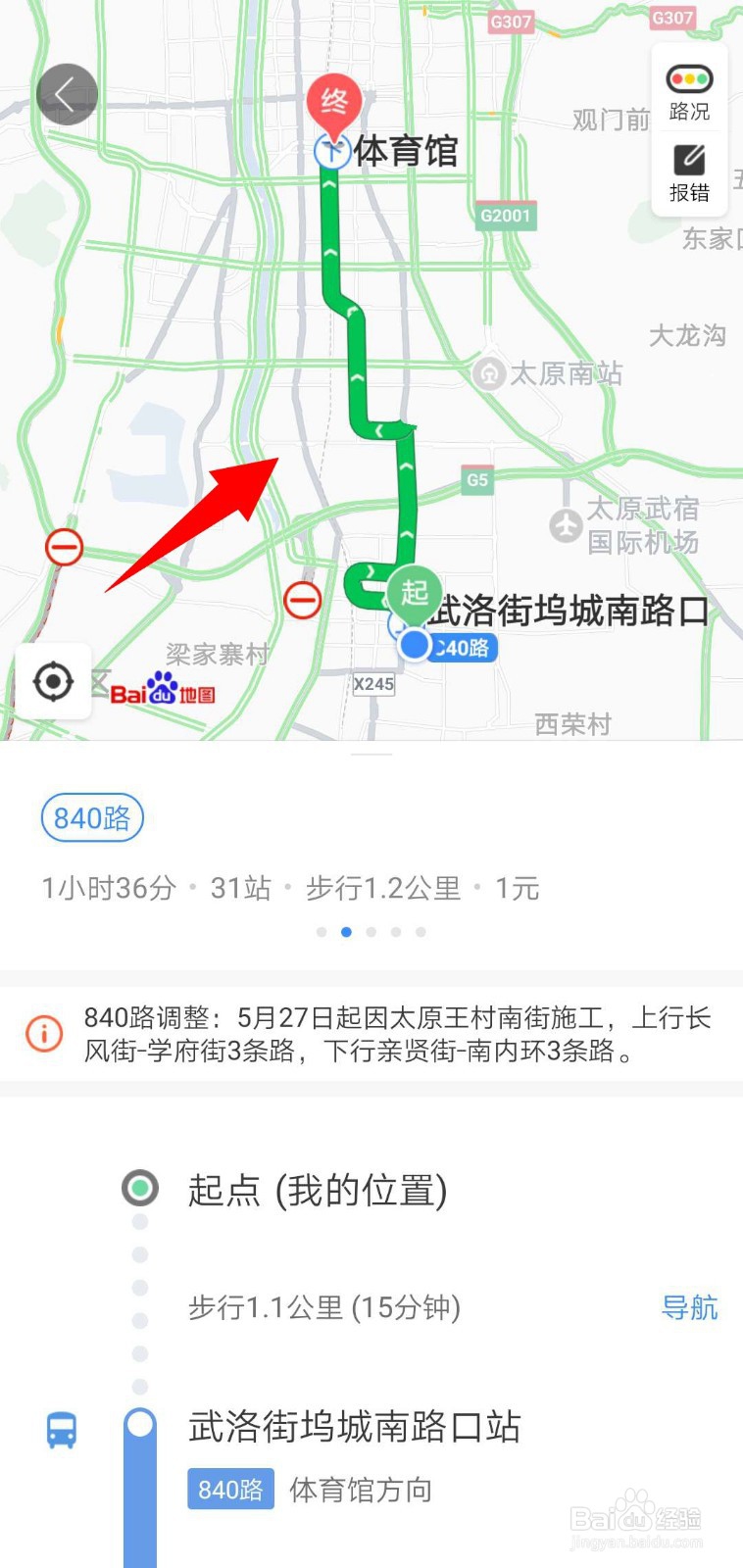Open the 报错 error reporting tool
743x1568 pixels.
[x=689, y=172]
